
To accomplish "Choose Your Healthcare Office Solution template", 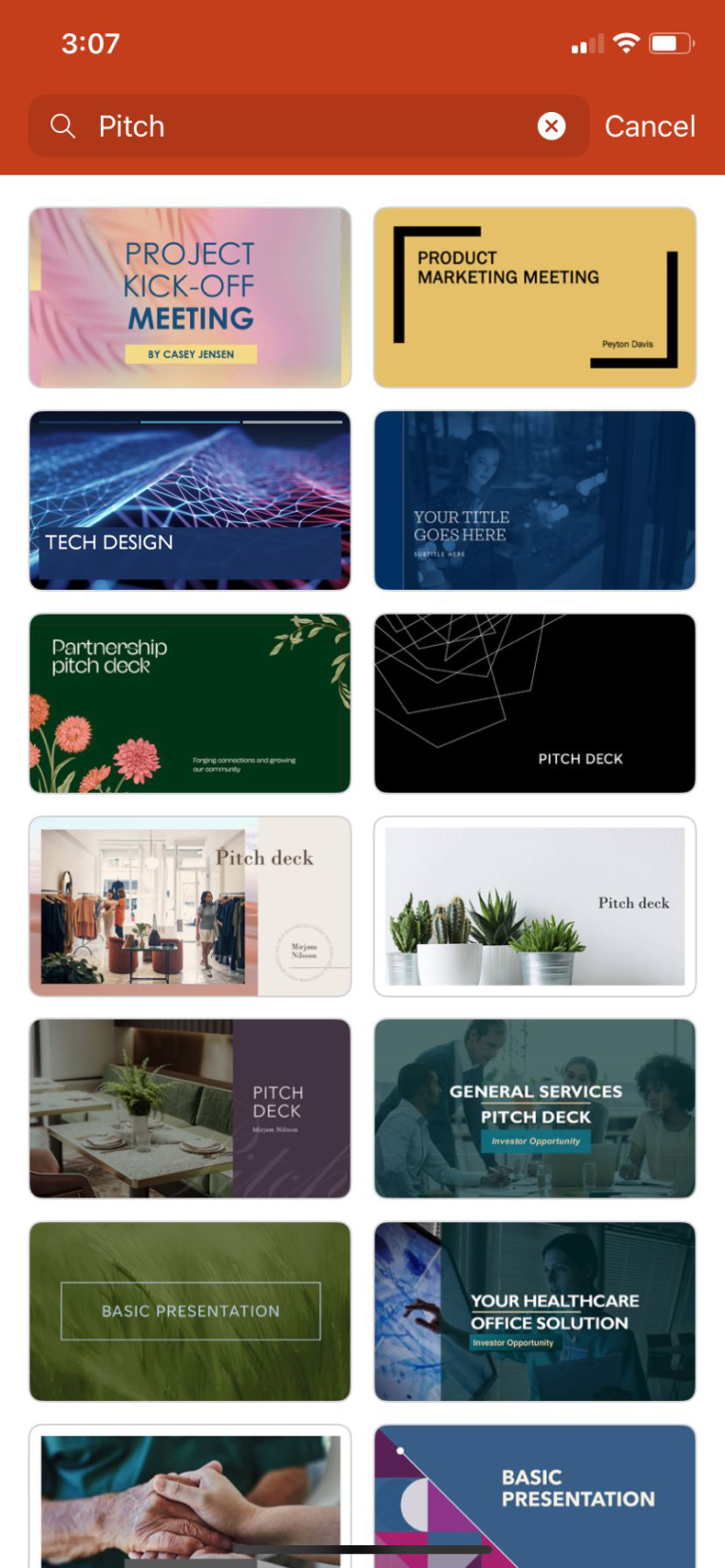I will click(535, 1312).
